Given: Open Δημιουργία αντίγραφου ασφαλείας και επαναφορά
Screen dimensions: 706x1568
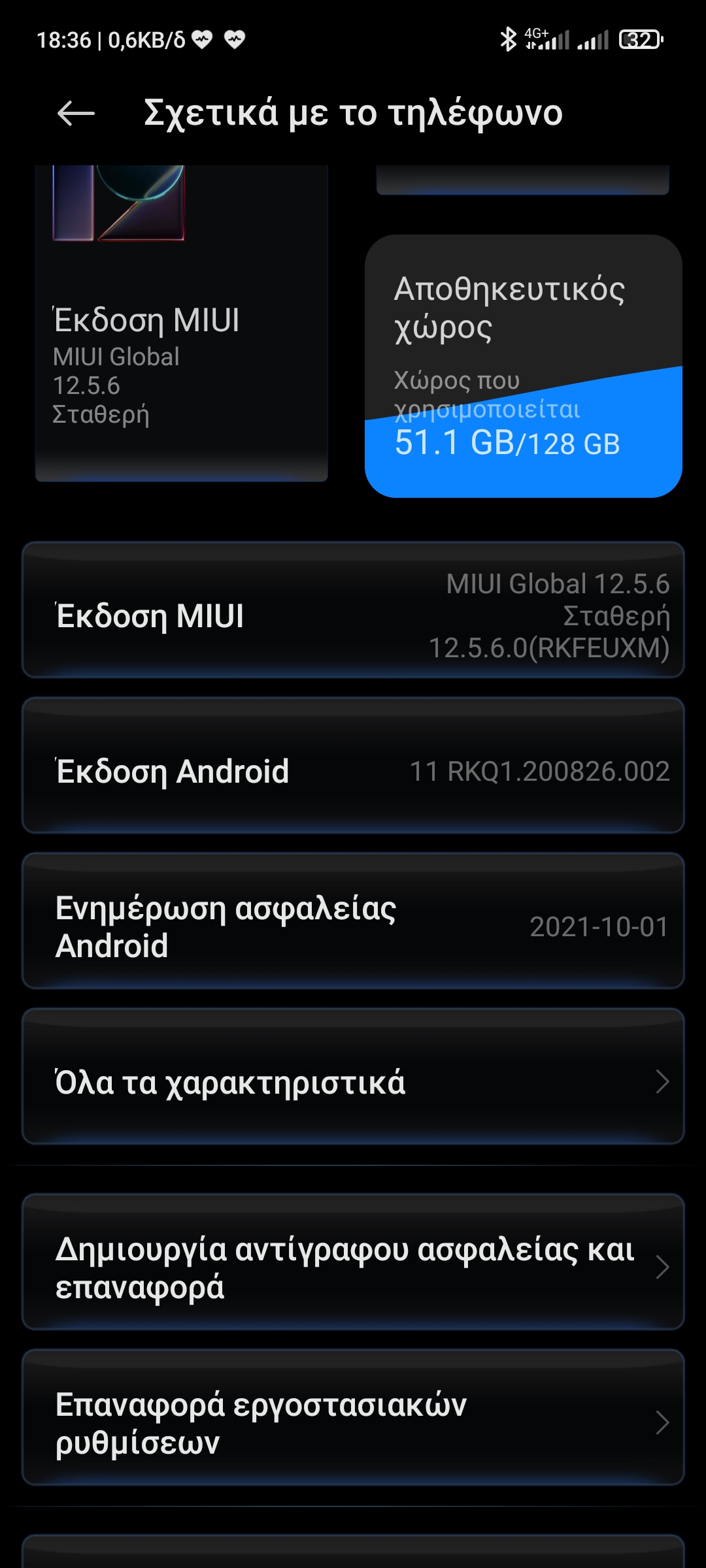Looking at the screenshot, I should point(353,1267).
